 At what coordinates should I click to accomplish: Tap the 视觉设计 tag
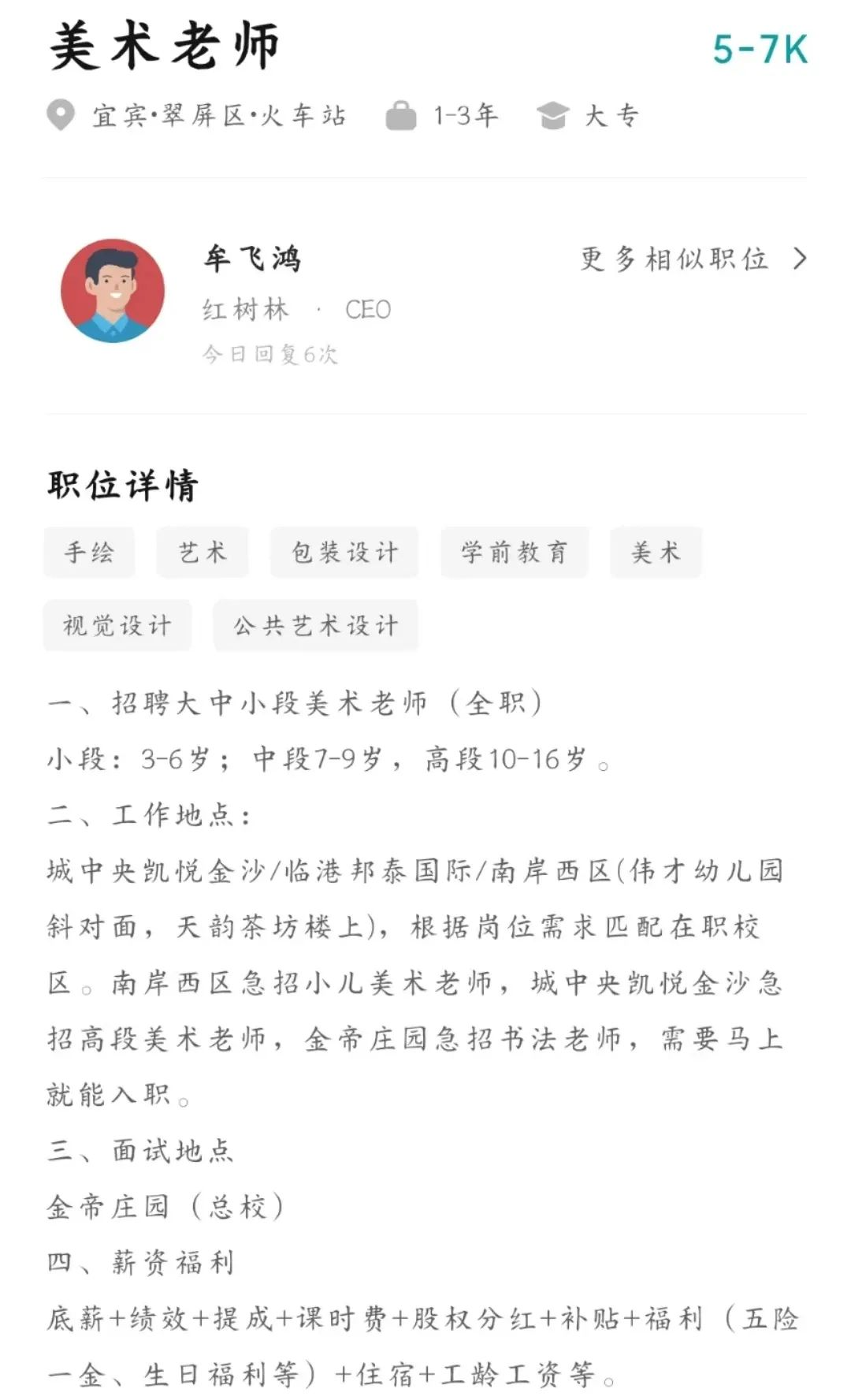pos(117,626)
